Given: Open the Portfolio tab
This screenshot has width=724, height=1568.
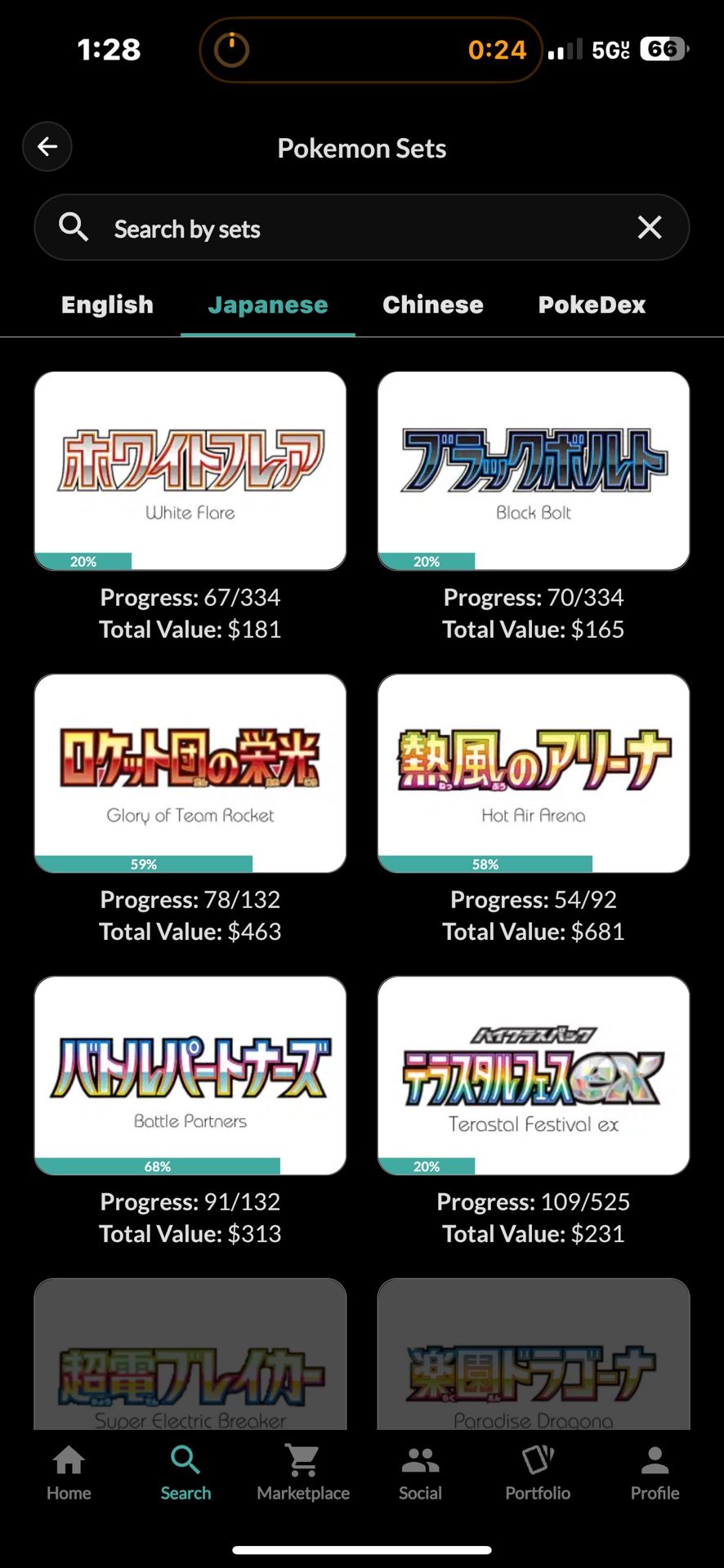Looking at the screenshot, I should [538, 1472].
